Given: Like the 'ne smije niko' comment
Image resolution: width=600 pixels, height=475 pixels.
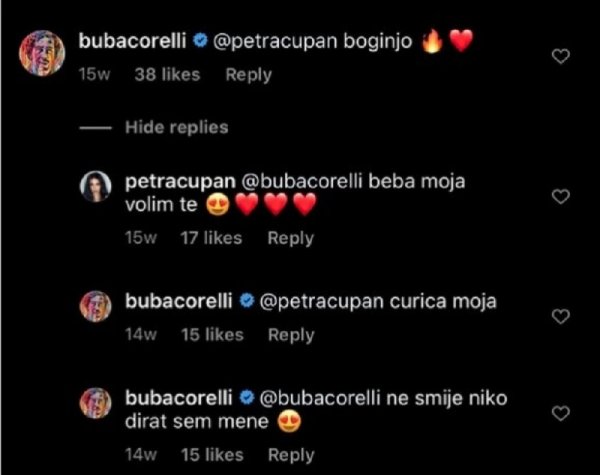Looking at the screenshot, I should point(561,413).
